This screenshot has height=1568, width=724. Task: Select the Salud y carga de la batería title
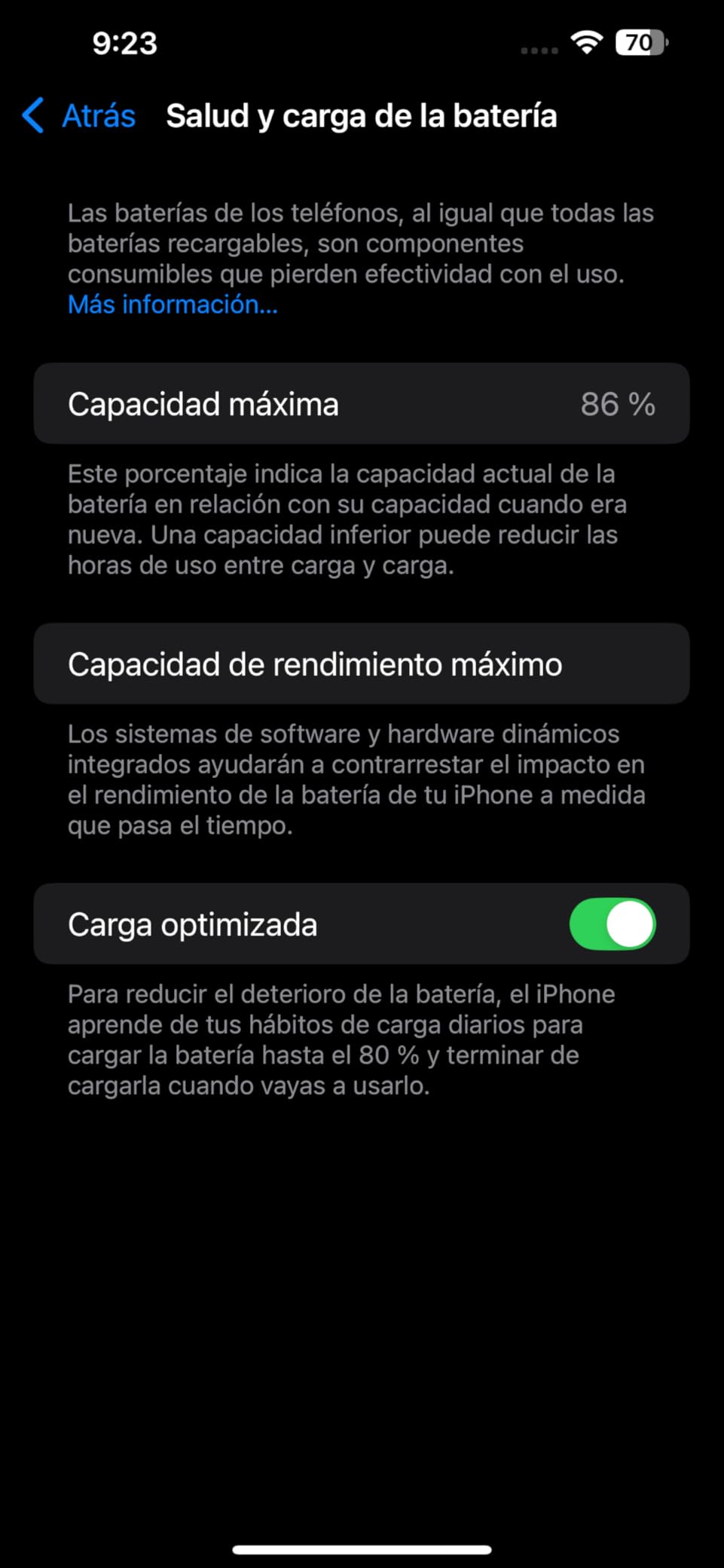click(x=362, y=115)
